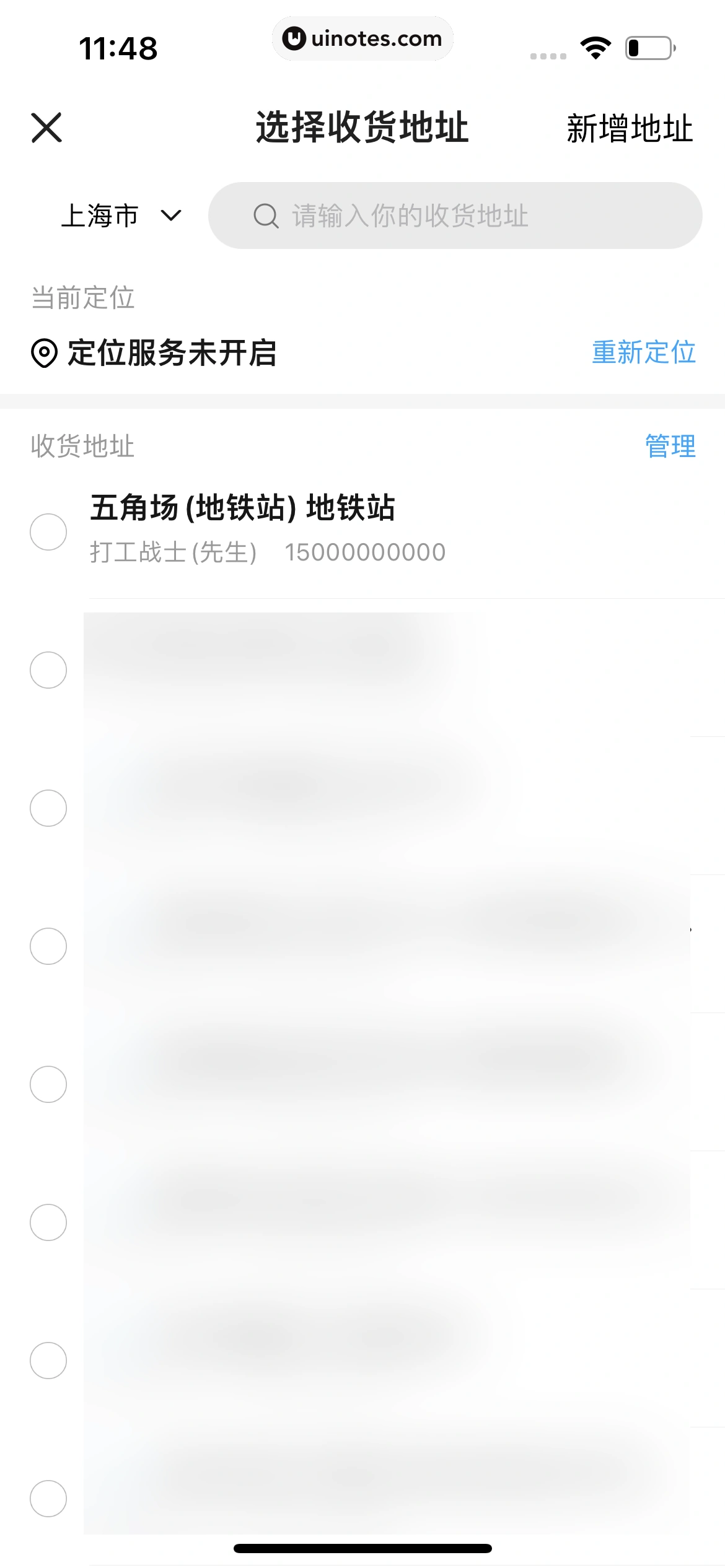Viewport: 725px width, 1568px height.
Task: Tap the X icon to exit address selection
Action: tap(46, 128)
